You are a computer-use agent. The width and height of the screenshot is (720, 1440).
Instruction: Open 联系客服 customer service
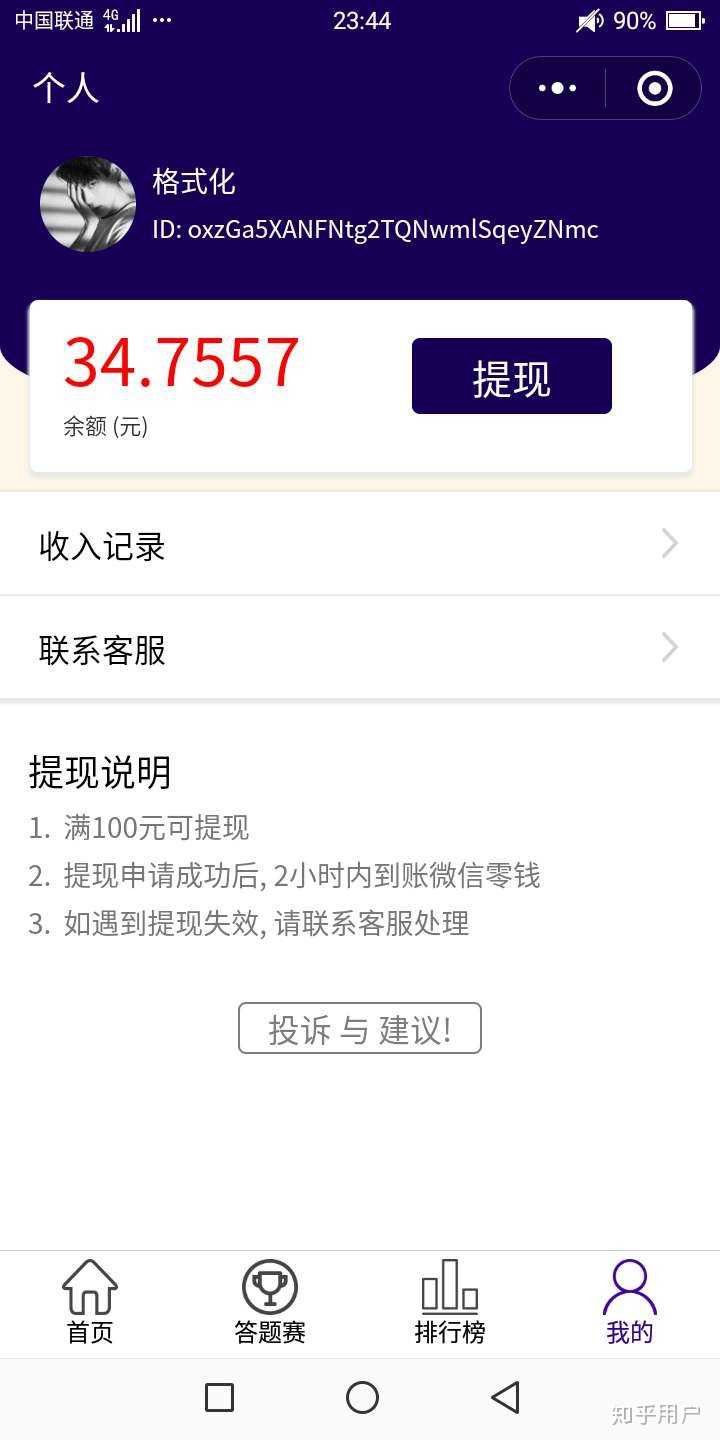point(360,649)
